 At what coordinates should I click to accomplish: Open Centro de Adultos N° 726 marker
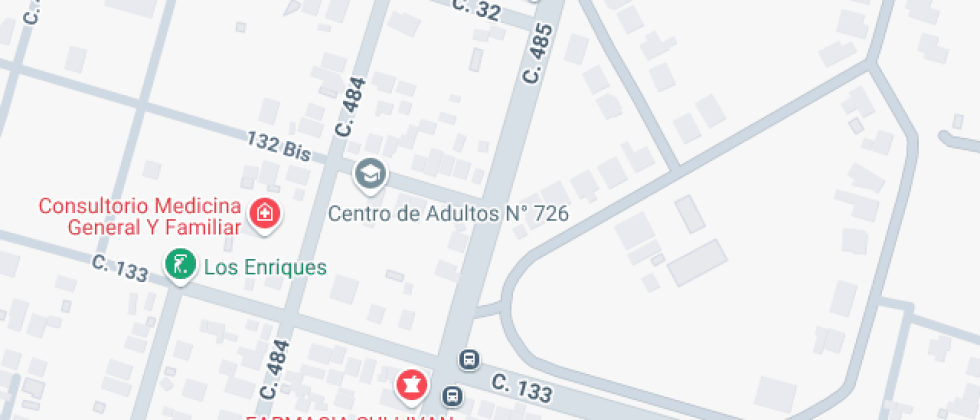point(371,175)
